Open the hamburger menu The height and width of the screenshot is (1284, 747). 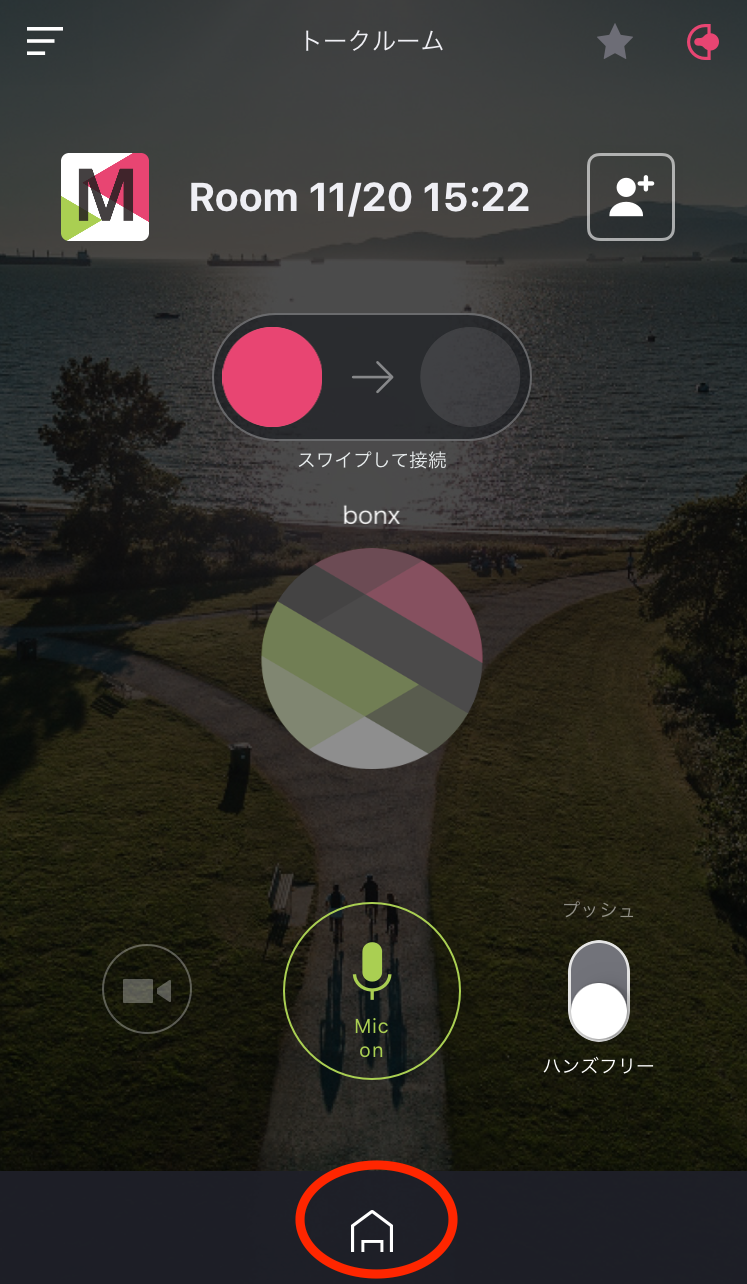[45, 41]
